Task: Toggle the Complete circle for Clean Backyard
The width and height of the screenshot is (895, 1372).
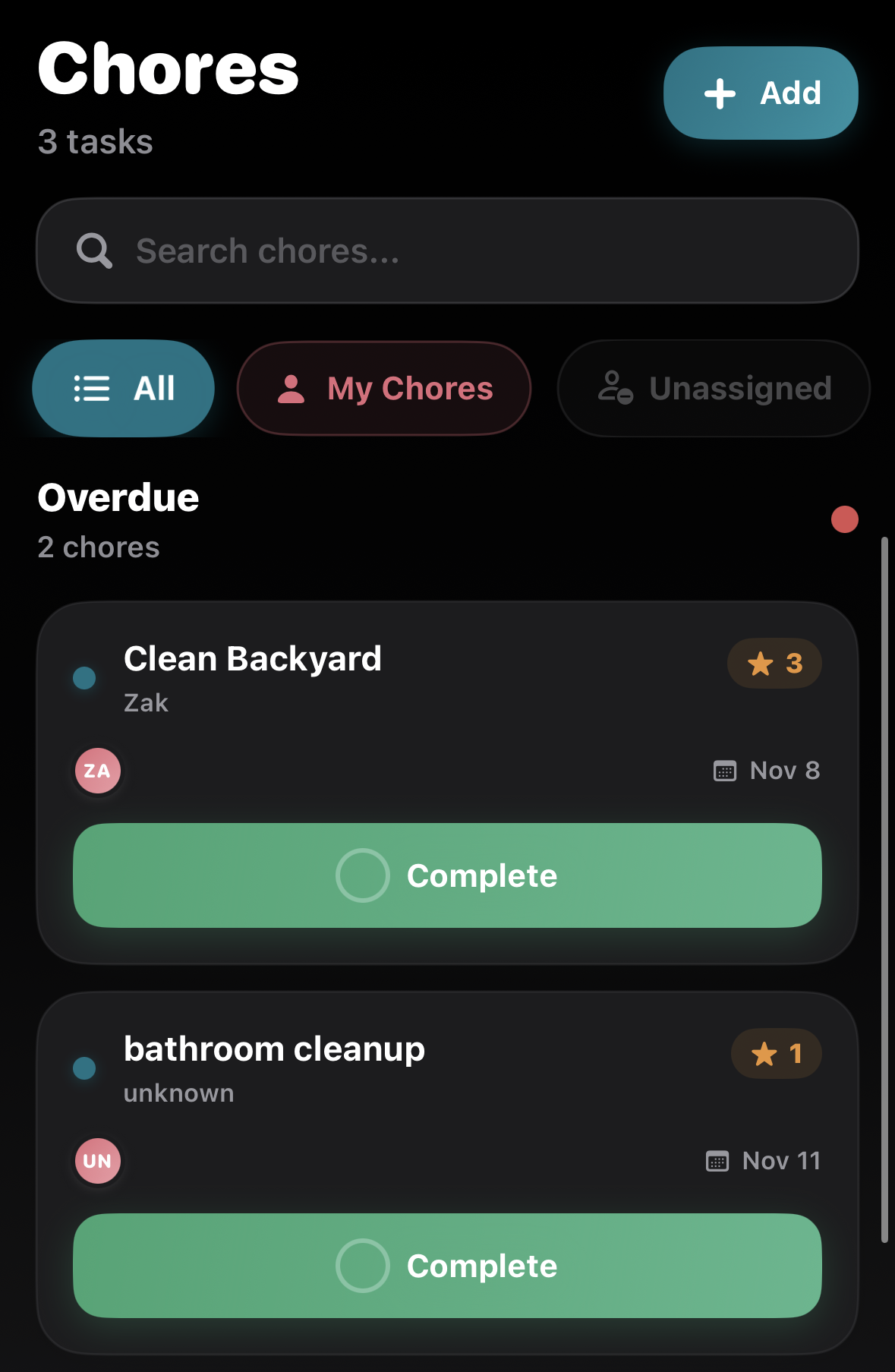Action: pos(362,875)
